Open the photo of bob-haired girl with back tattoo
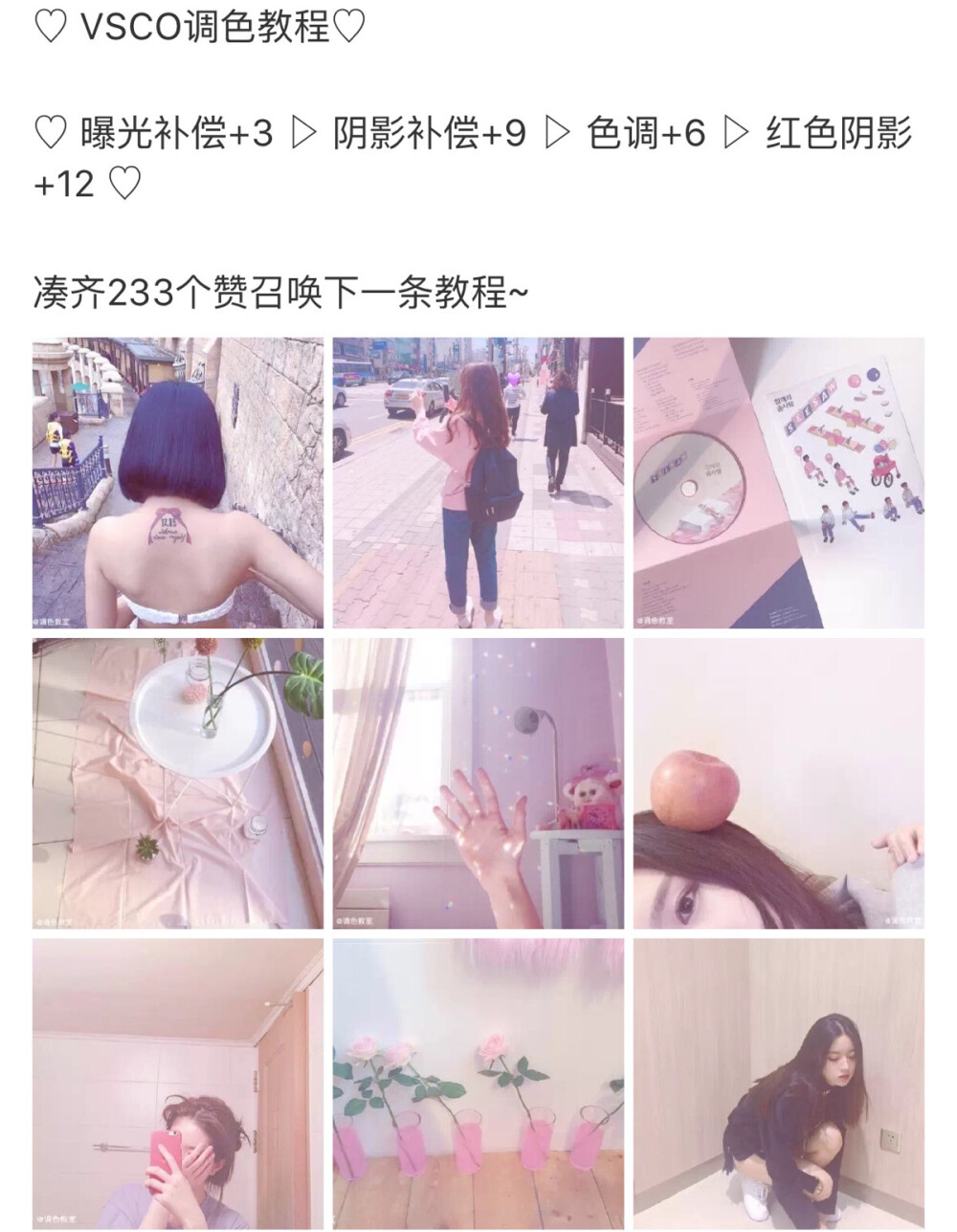 point(178,483)
